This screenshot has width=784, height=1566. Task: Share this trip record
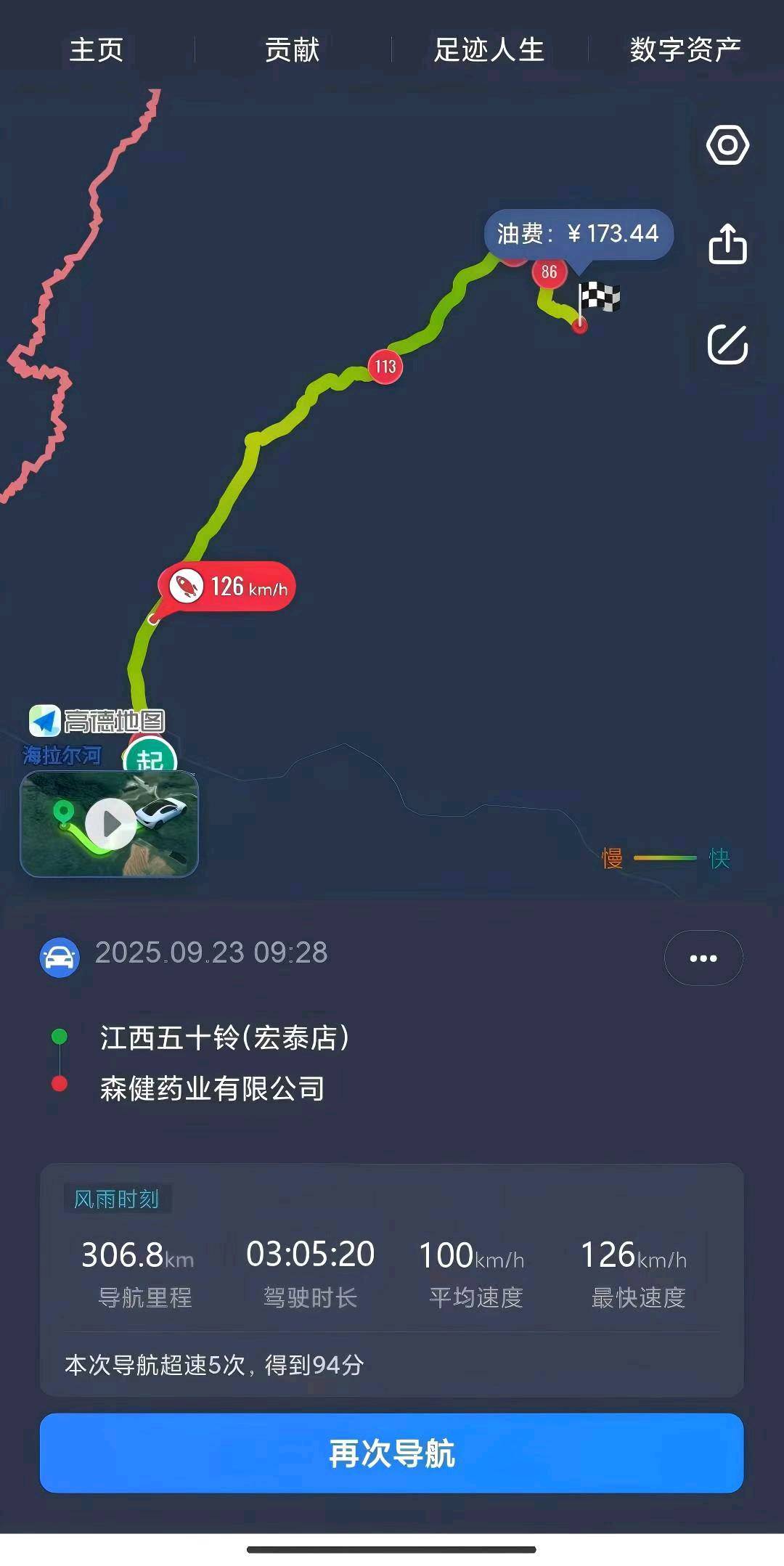[727, 244]
